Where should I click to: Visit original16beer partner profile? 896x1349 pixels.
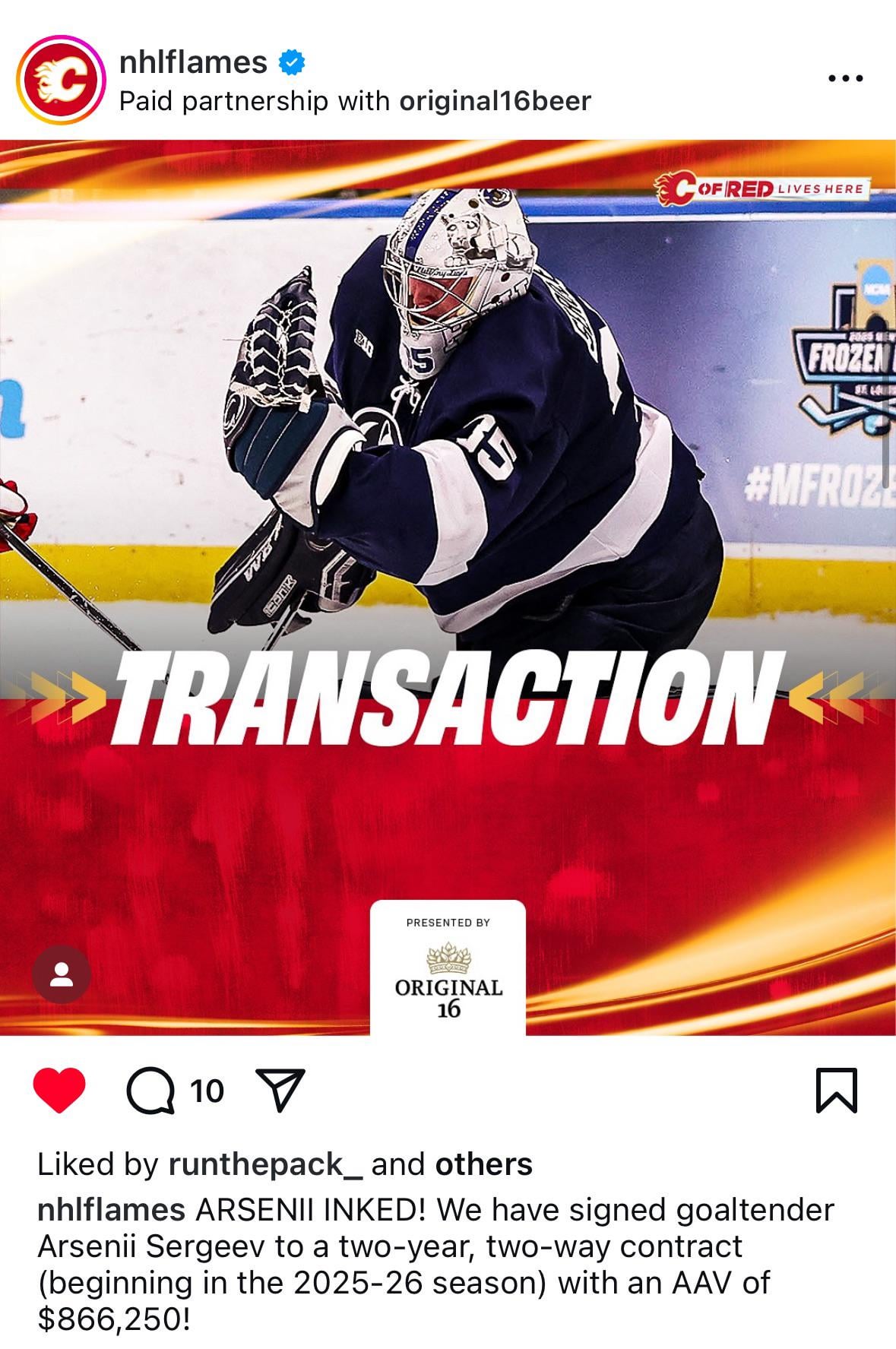[495, 100]
